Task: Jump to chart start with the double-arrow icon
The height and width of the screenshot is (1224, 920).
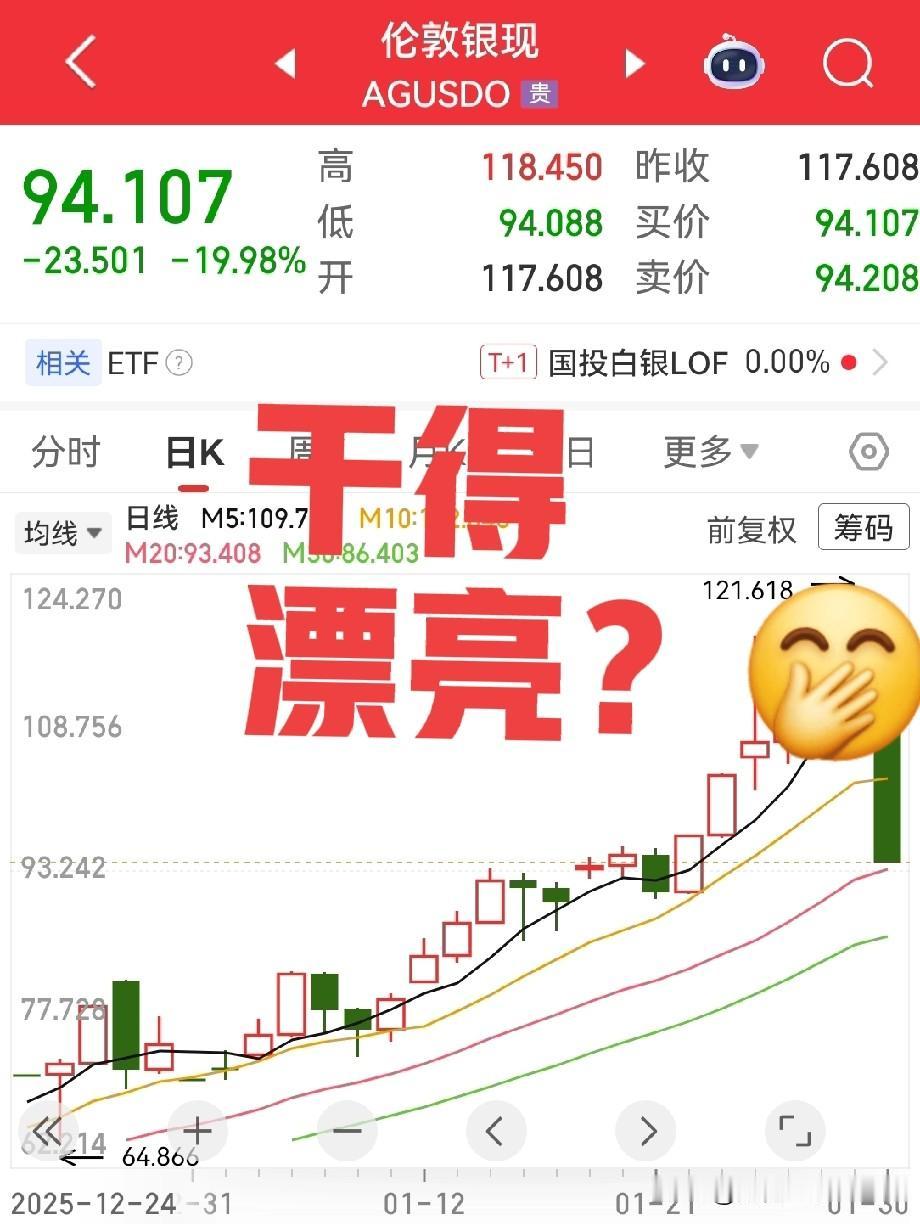Action: (x=50, y=1130)
